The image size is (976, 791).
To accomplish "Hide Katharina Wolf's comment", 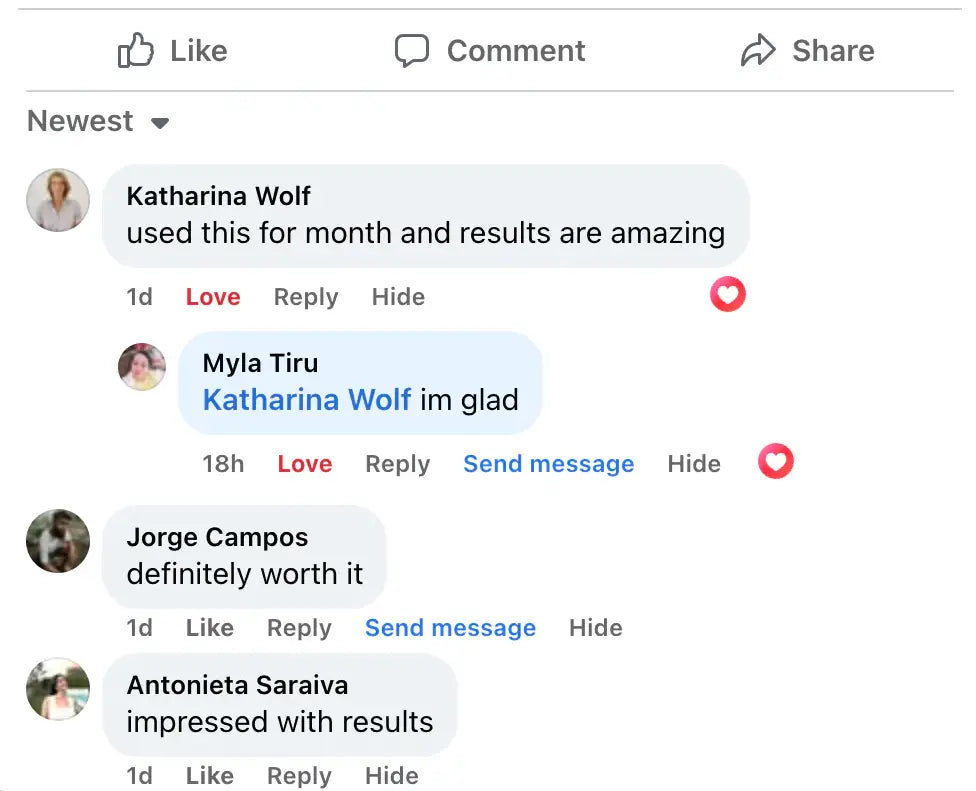I will pyautogui.click(x=398, y=297).
